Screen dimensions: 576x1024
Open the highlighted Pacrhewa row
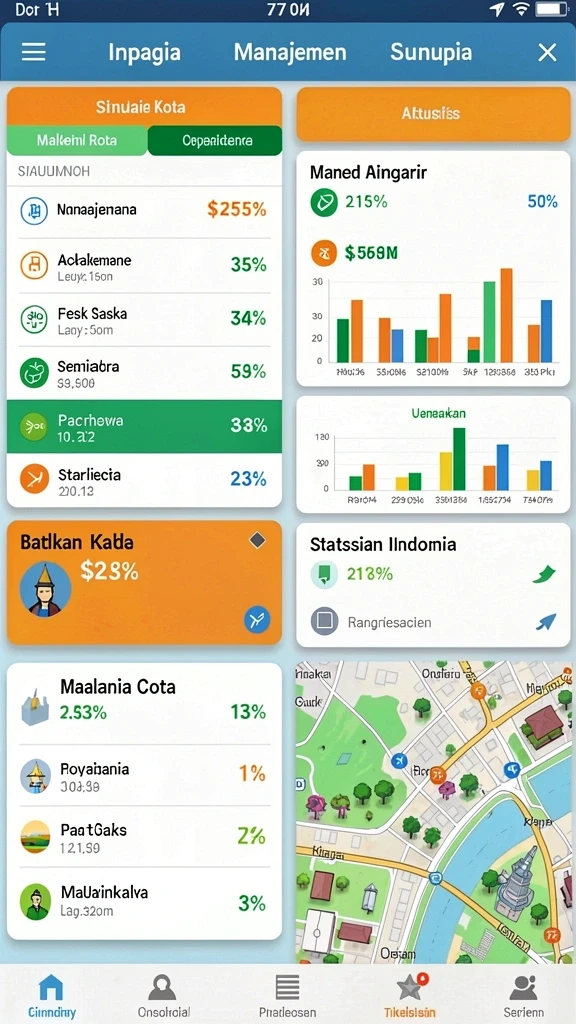[144, 426]
